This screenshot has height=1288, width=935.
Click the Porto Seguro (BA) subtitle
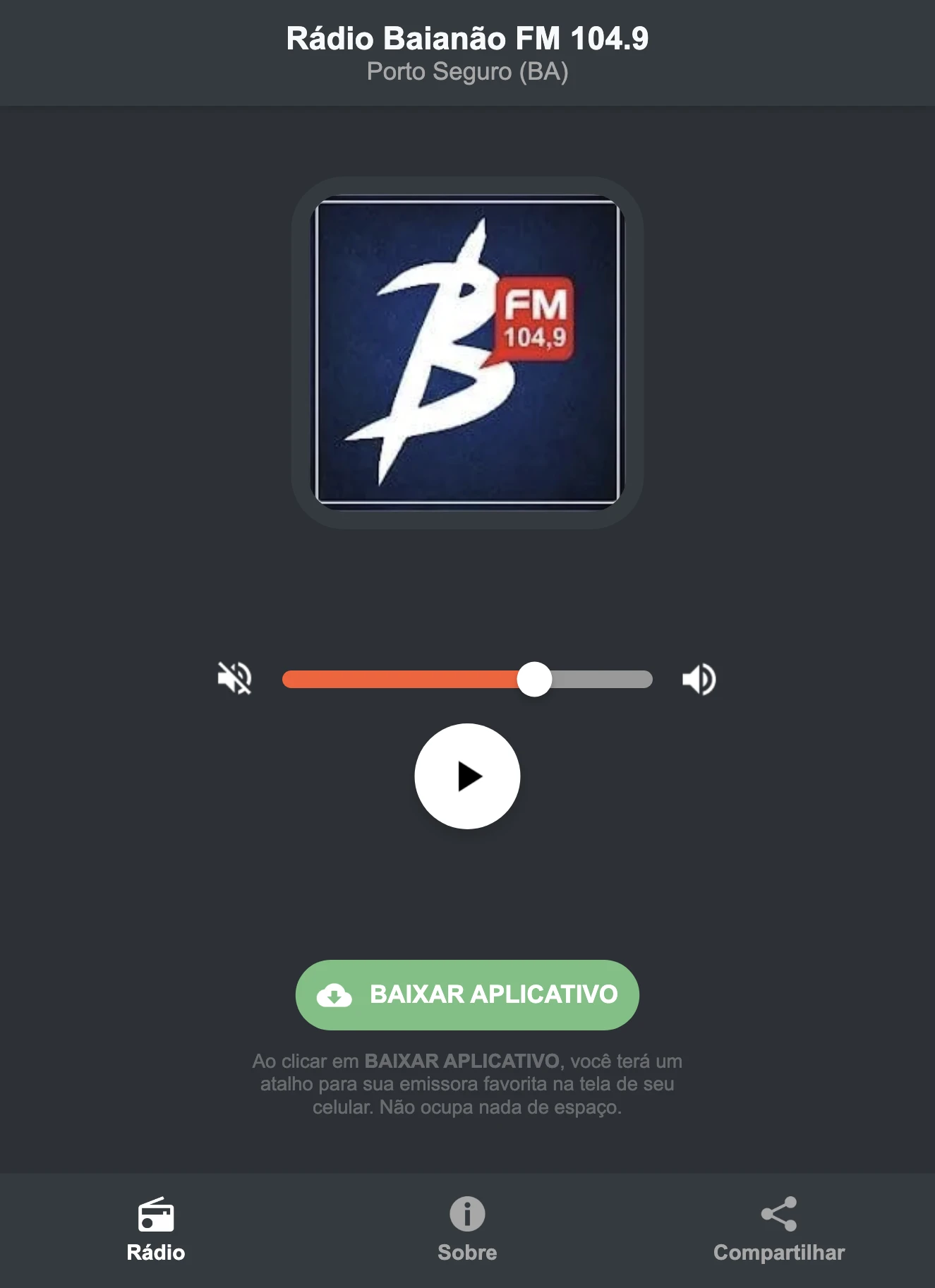point(467,71)
